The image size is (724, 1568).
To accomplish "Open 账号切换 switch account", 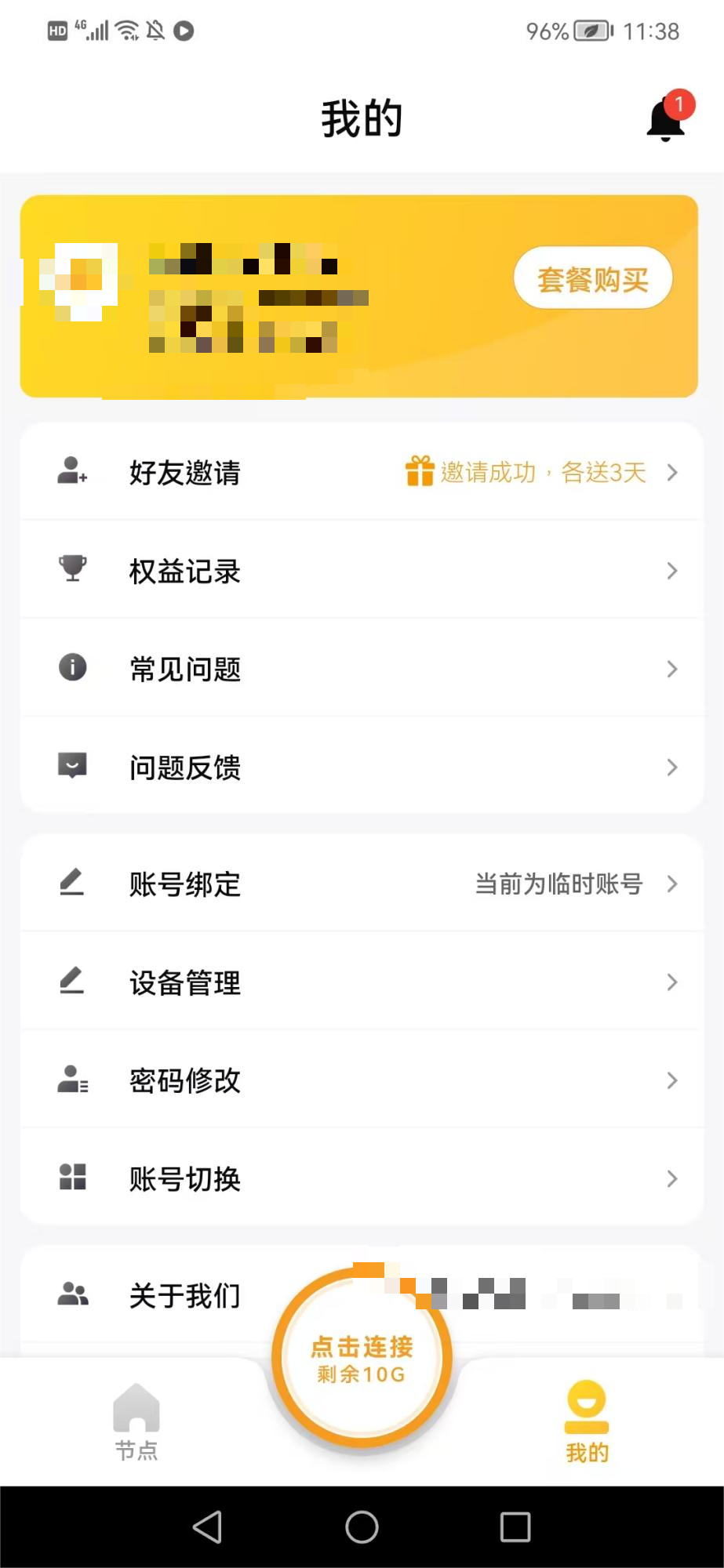I will 361,1178.
